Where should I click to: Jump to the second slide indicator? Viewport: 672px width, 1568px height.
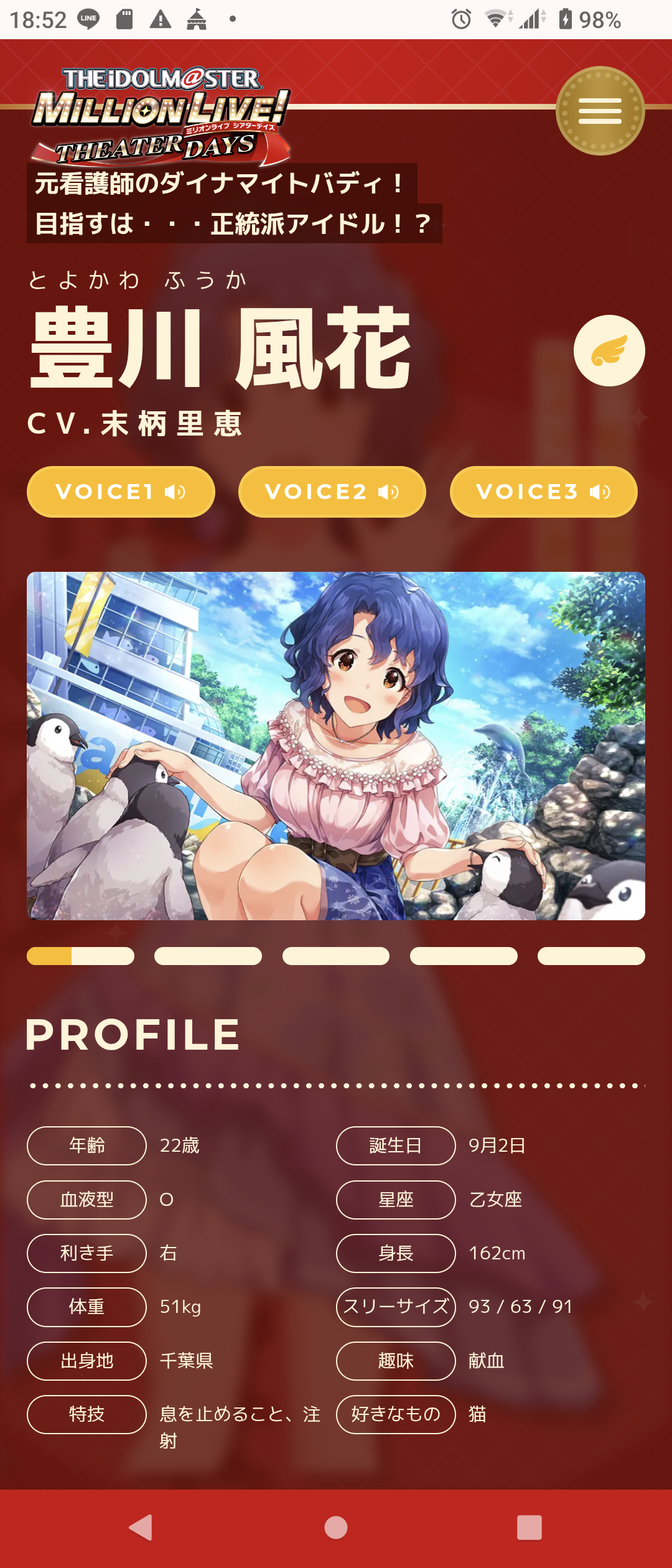coord(208,956)
